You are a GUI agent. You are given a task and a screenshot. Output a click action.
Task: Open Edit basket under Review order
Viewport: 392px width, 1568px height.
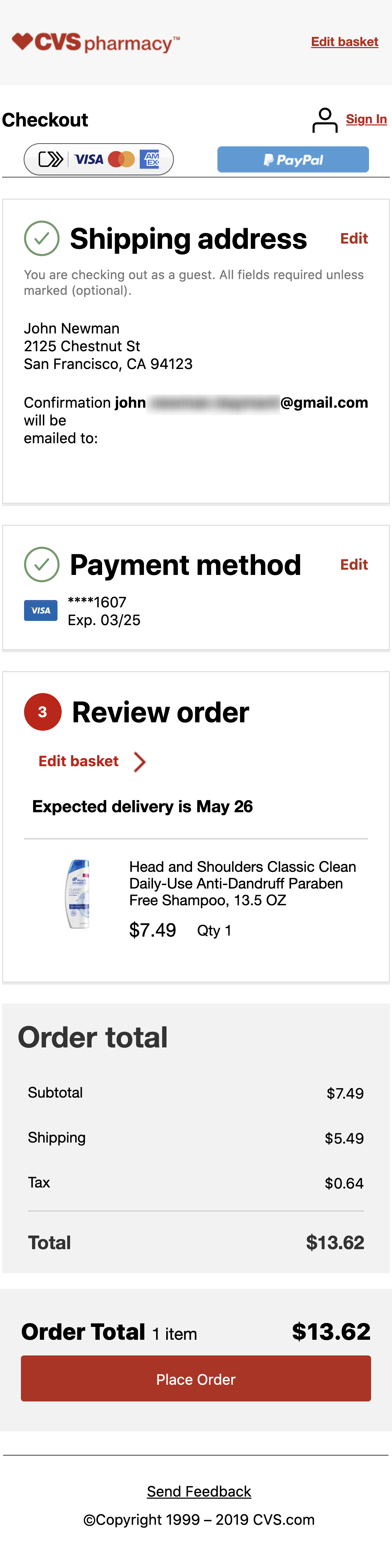pyautogui.click(x=79, y=761)
